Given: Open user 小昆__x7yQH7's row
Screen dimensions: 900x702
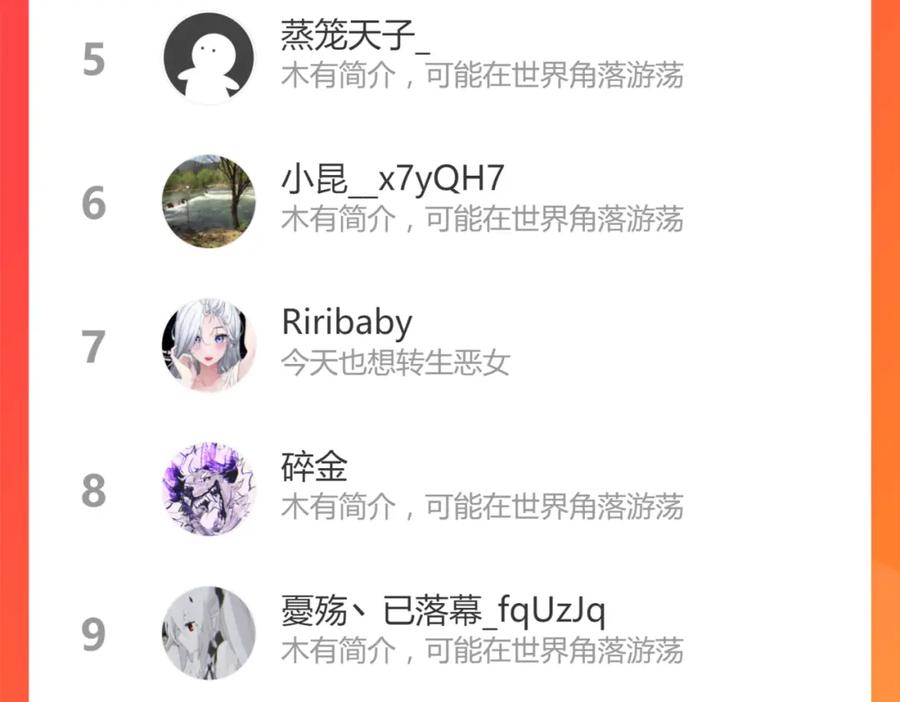Looking at the screenshot, I should tap(449, 201).
